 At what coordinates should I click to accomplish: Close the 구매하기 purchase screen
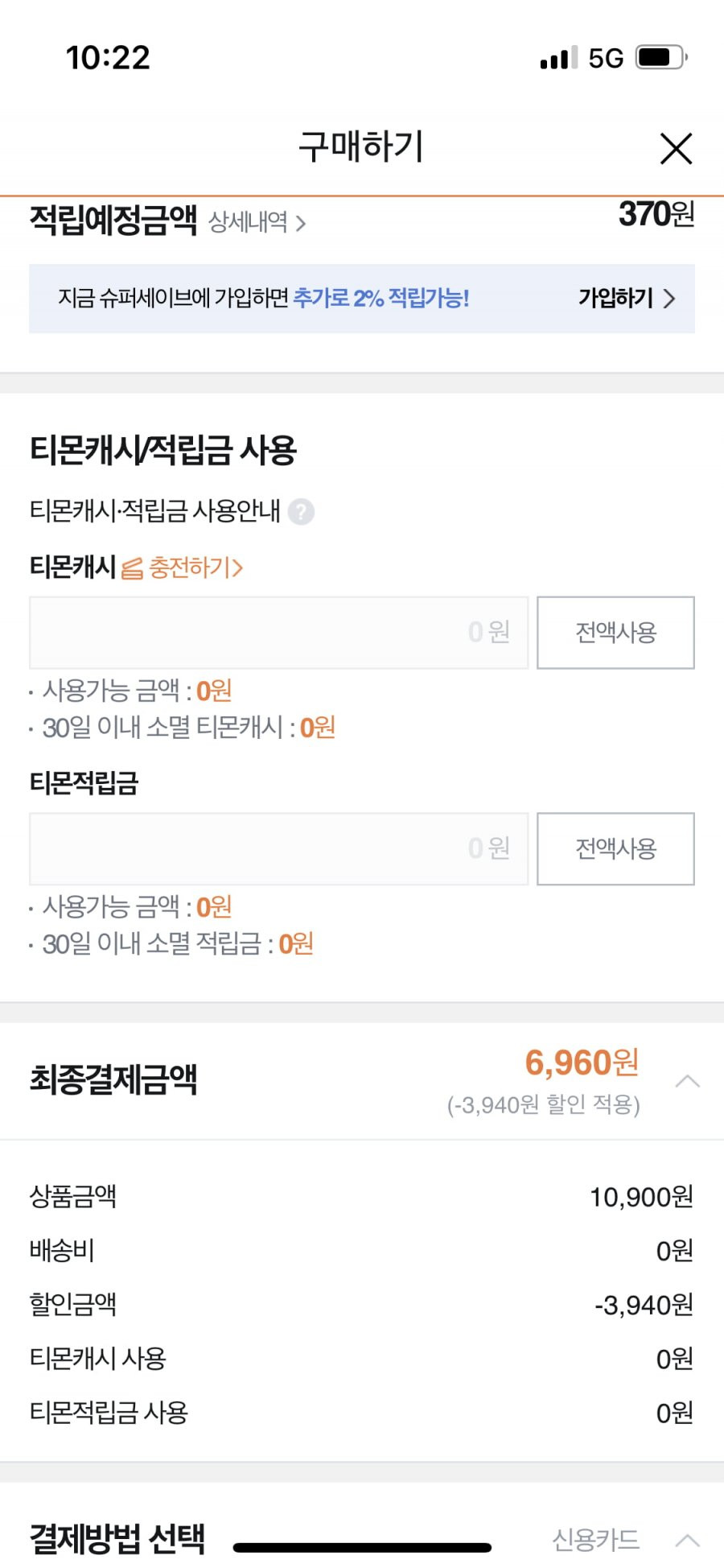[676, 149]
